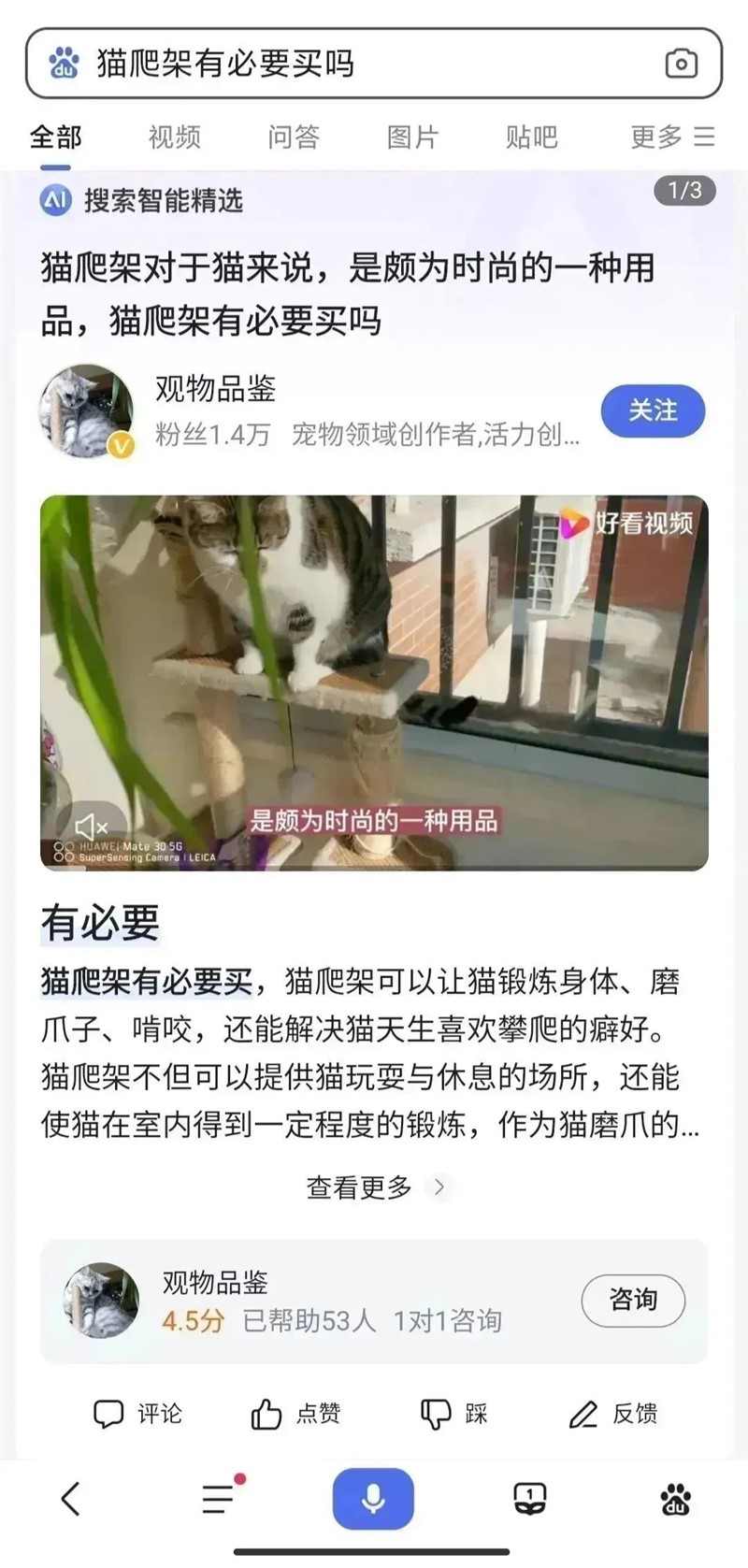The height and width of the screenshot is (1568, 748).
Task: Open camera search icon in search bar
Action: (681, 64)
